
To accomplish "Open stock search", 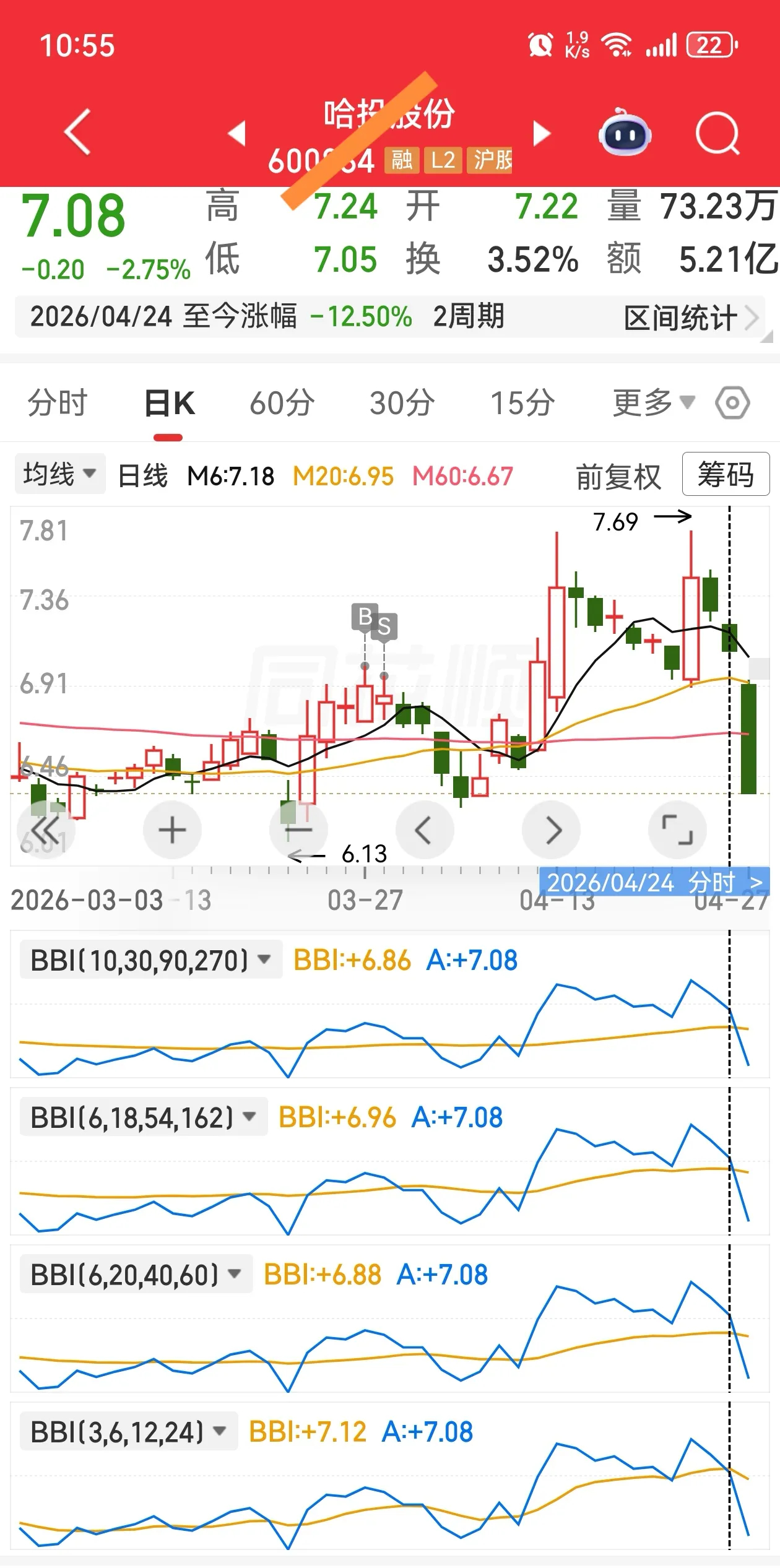I will click(x=717, y=133).
